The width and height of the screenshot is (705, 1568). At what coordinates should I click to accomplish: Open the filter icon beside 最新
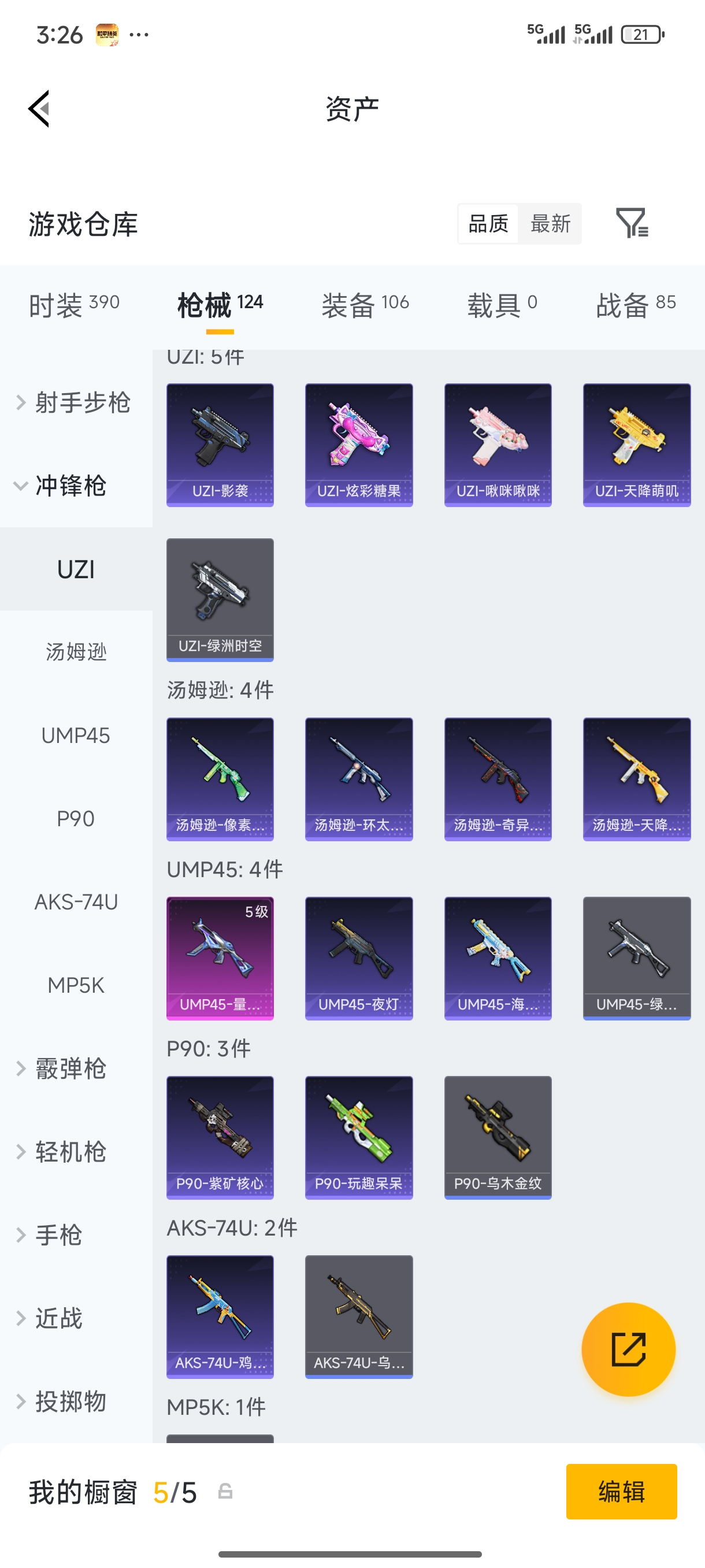click(632, 223)
